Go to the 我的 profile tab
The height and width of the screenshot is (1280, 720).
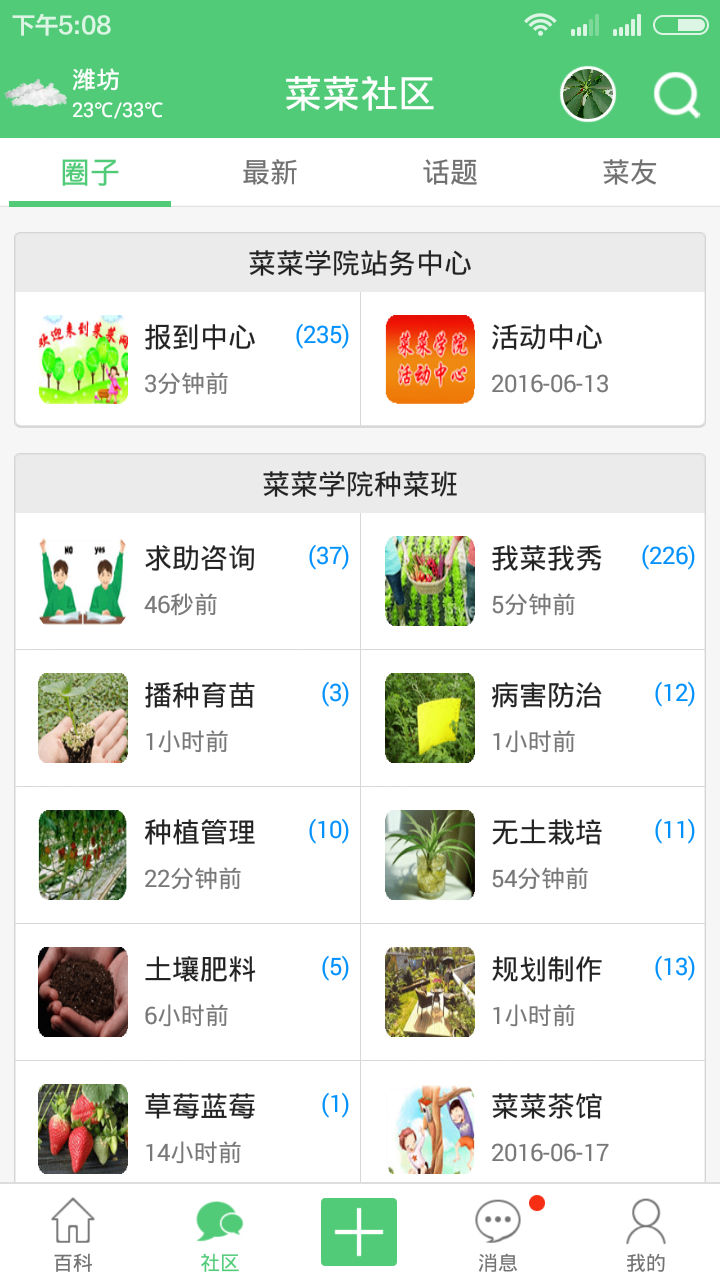coord(645,1234)
